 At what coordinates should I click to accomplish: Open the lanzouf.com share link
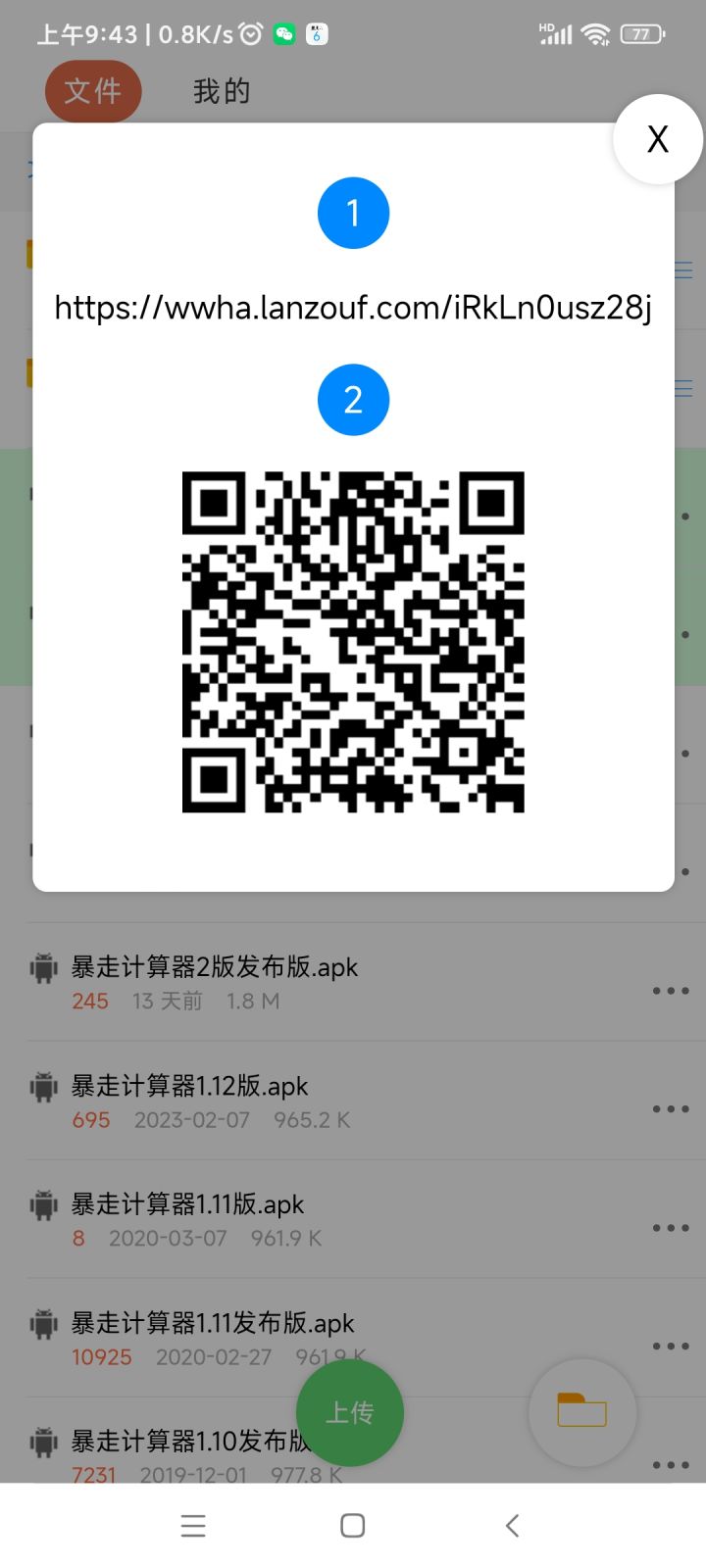pyautogui.click(x=353, y=309)
